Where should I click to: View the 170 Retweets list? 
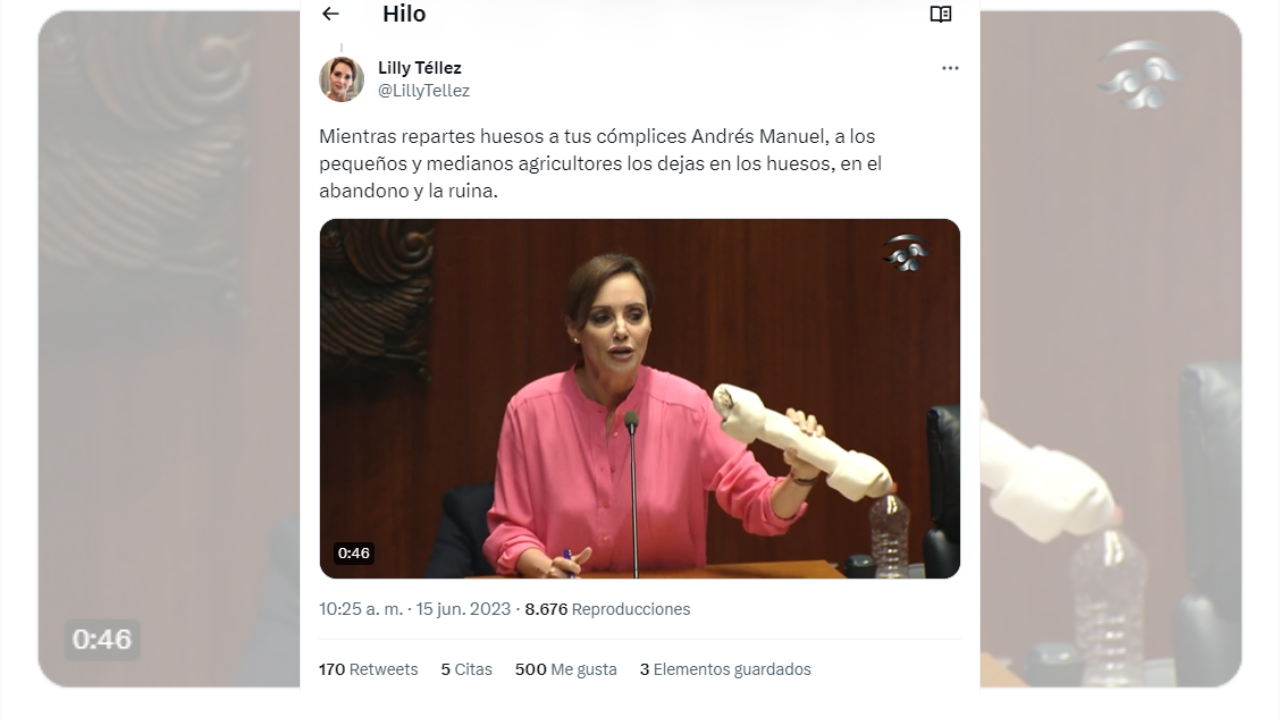pyautogui.click(x=368, y=669)
